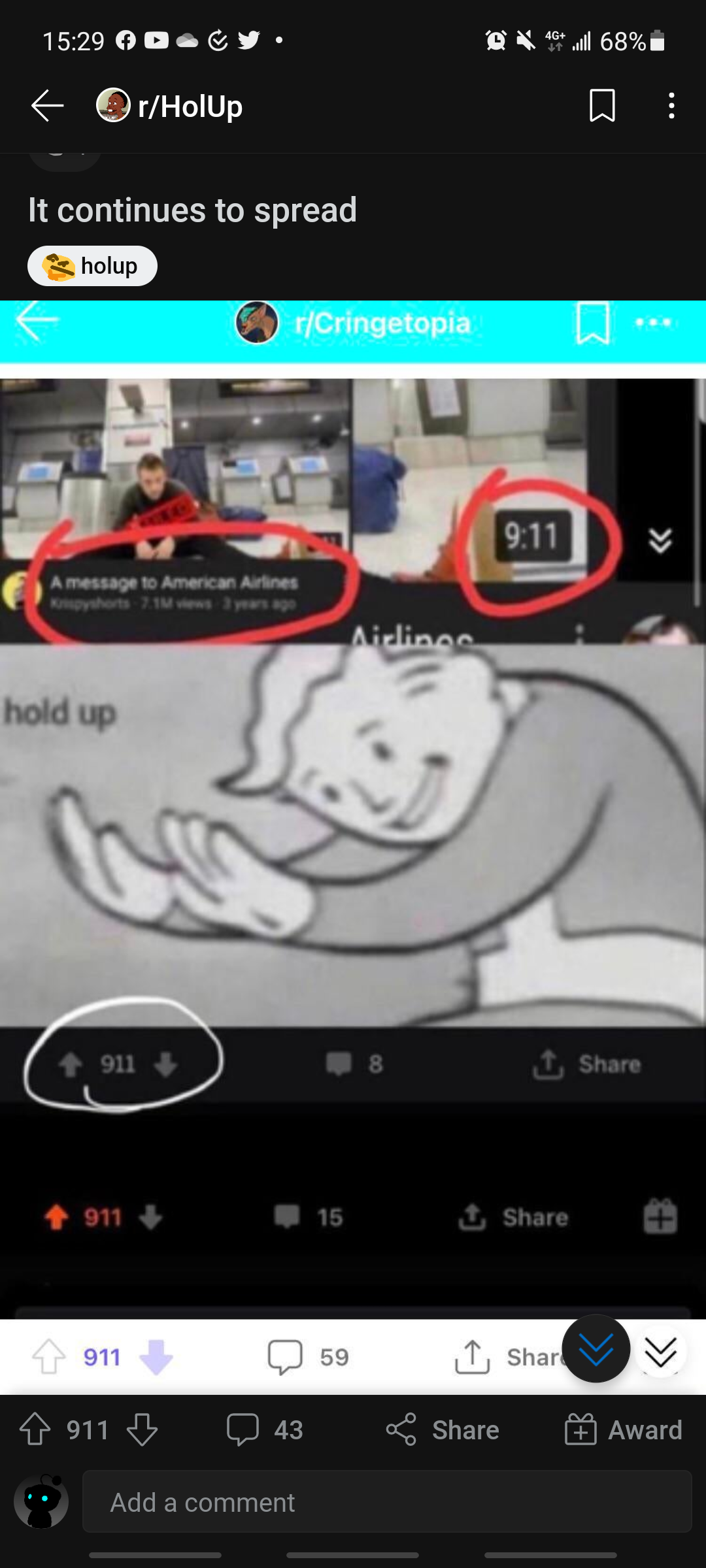Screen dimensions: 706x1568
Task: Upvote the post with 911 votes
Action: [35, 1429]
